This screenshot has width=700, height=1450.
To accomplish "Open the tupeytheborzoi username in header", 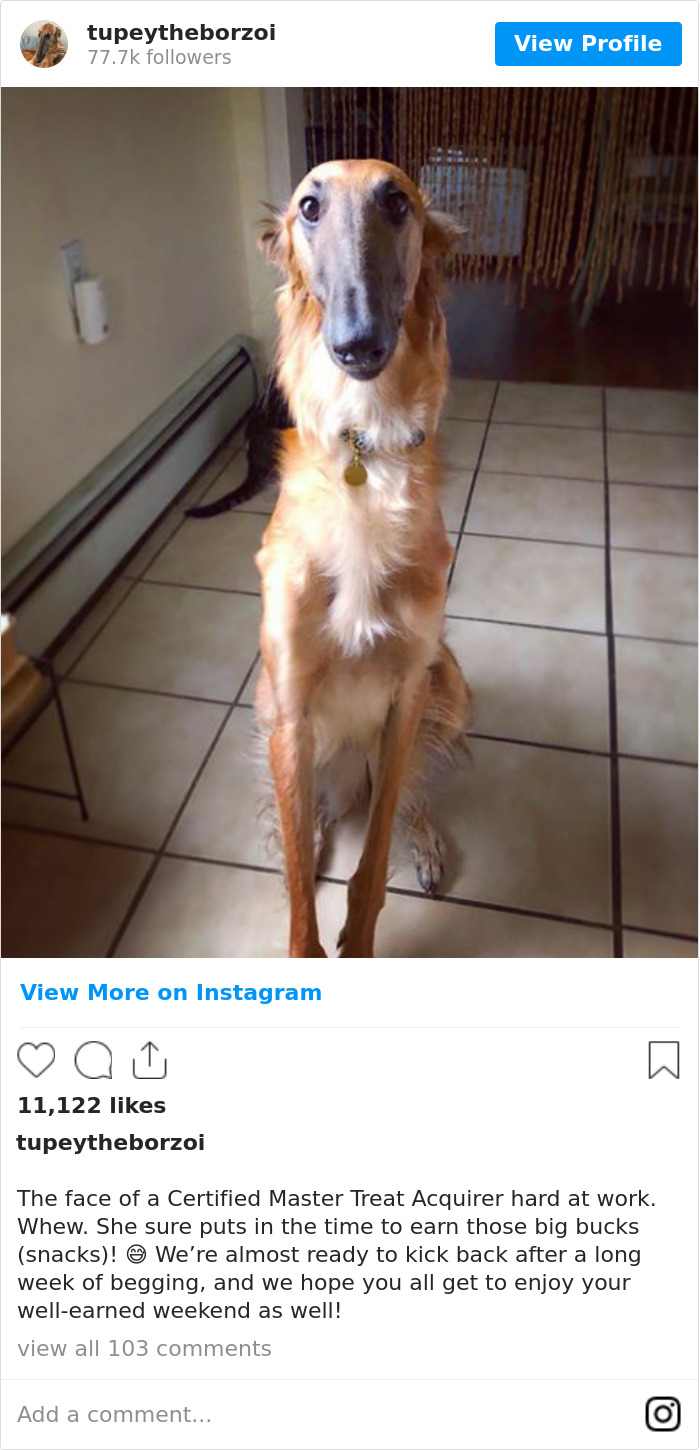I will pos(181,33).
